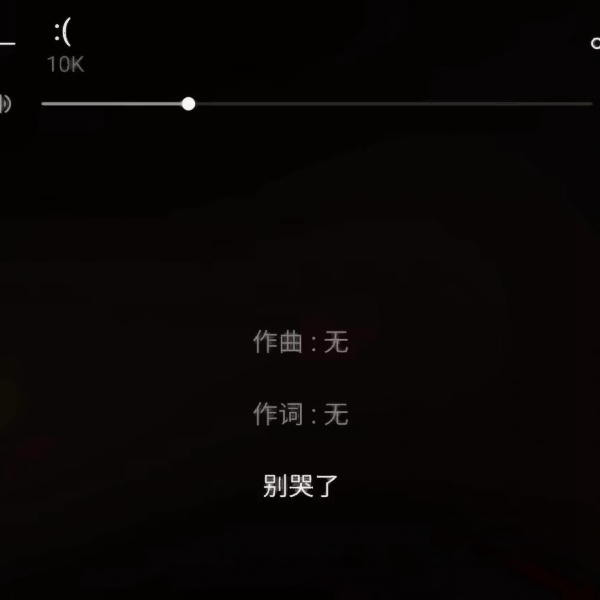Open the share icon at top right

[x=596, y=43]
